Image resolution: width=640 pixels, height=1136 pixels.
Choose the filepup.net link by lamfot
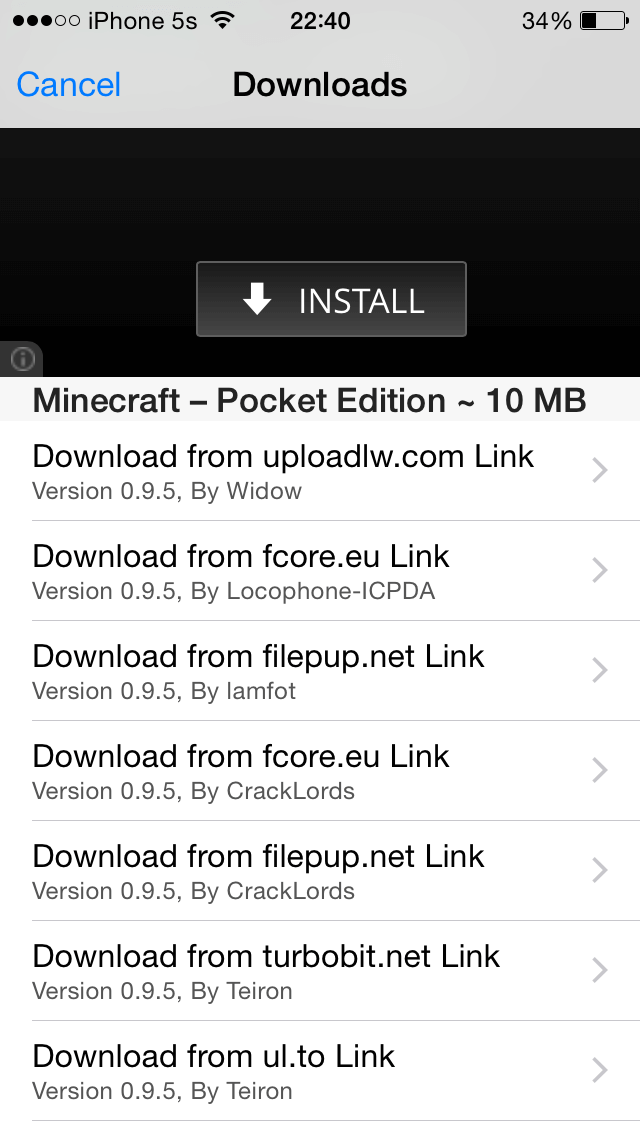(x=320, y=670)
